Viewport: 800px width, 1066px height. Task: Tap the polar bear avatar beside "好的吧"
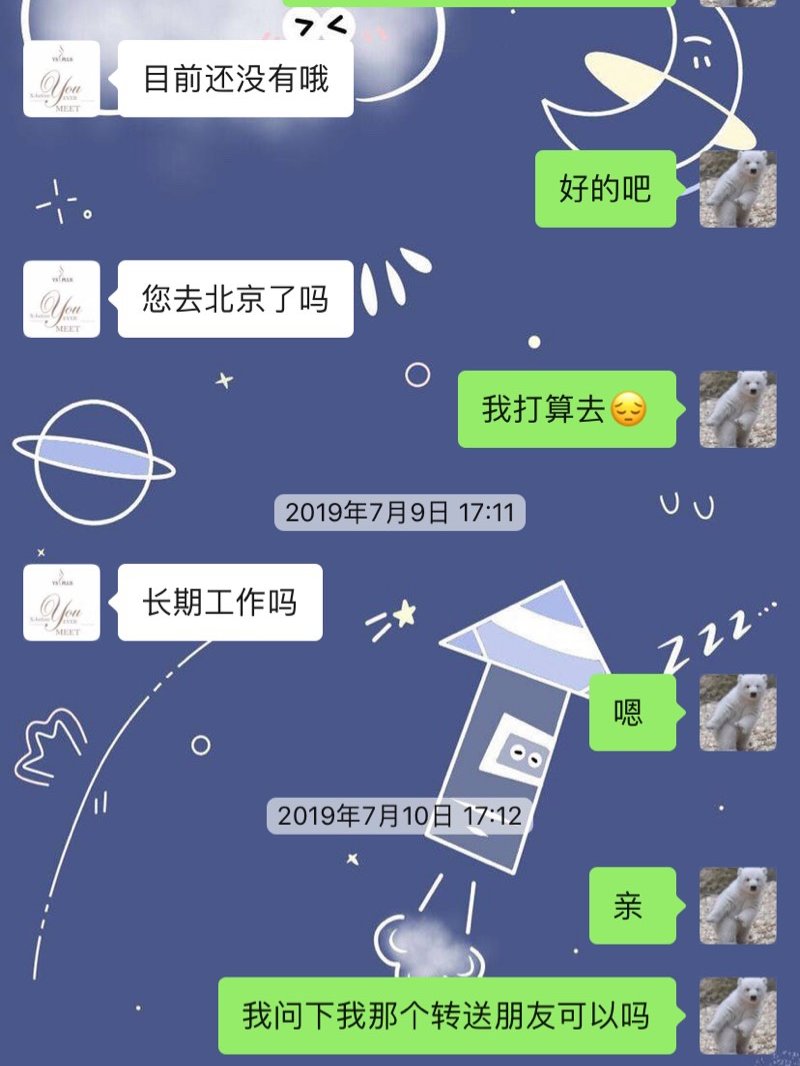tap(738, 189)
